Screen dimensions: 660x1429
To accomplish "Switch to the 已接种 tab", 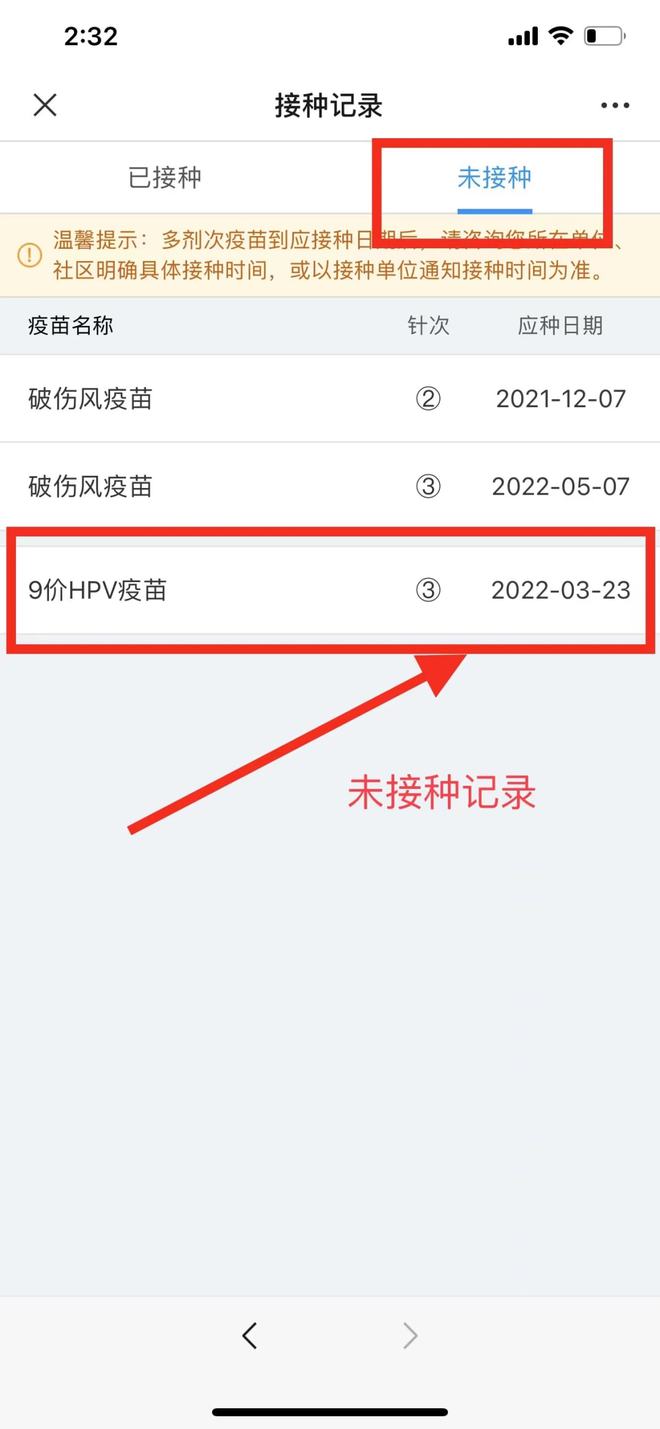I will 165,178.
